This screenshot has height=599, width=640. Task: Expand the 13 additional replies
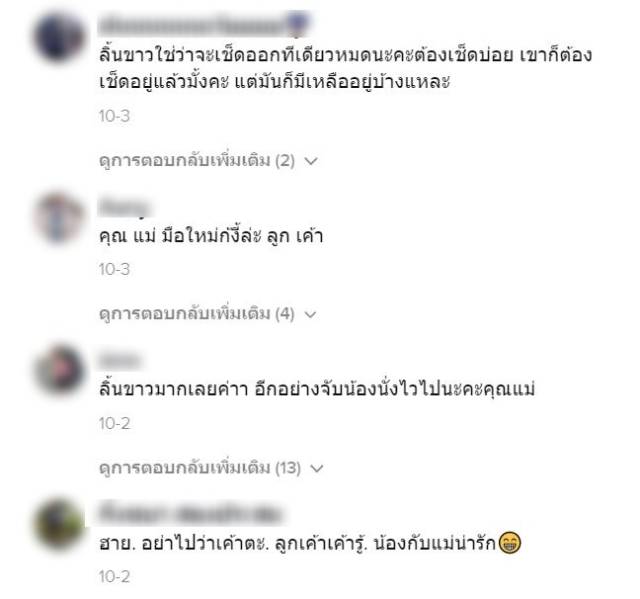(210, 468)
